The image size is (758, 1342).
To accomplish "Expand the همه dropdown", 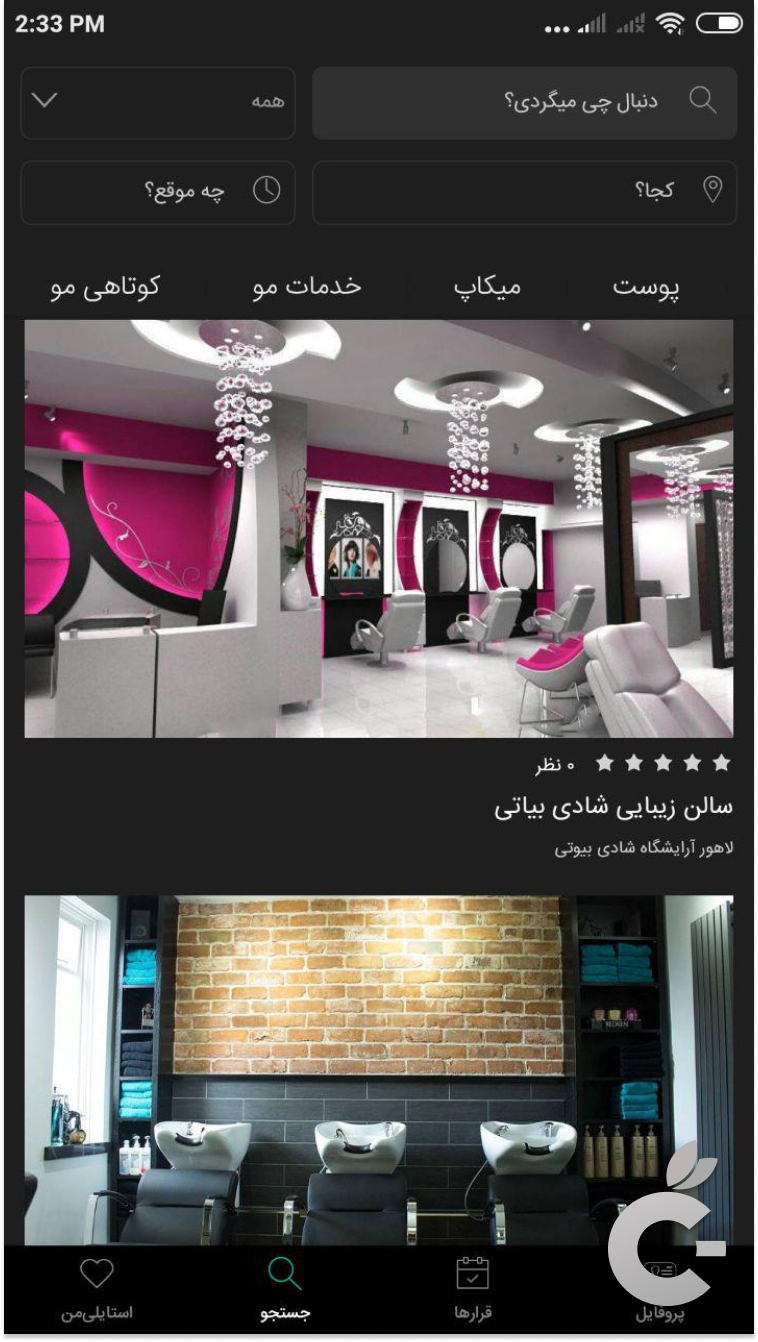I will coord(157,102).
